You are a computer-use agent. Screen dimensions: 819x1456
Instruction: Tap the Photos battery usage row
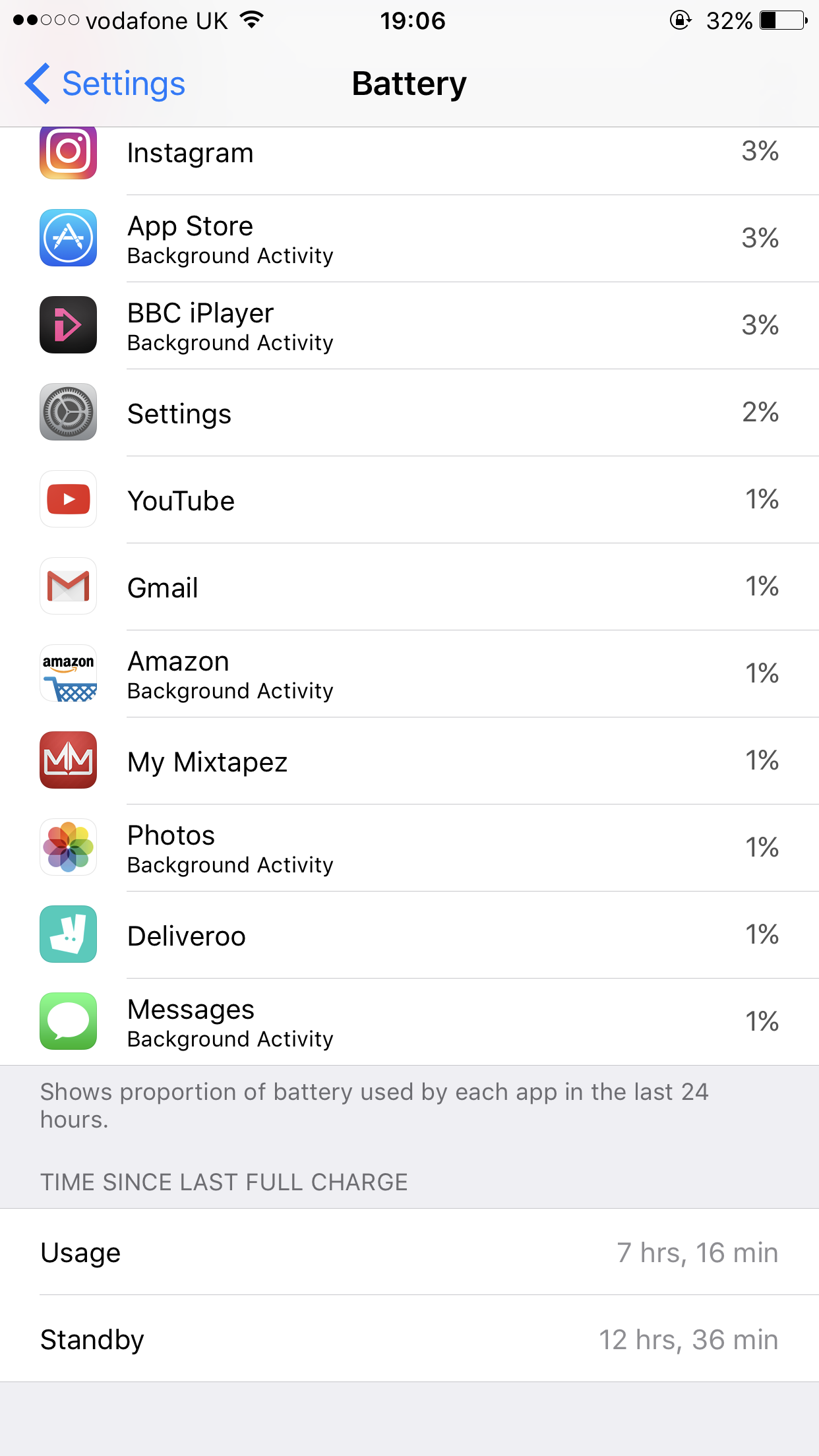(409, 848)
